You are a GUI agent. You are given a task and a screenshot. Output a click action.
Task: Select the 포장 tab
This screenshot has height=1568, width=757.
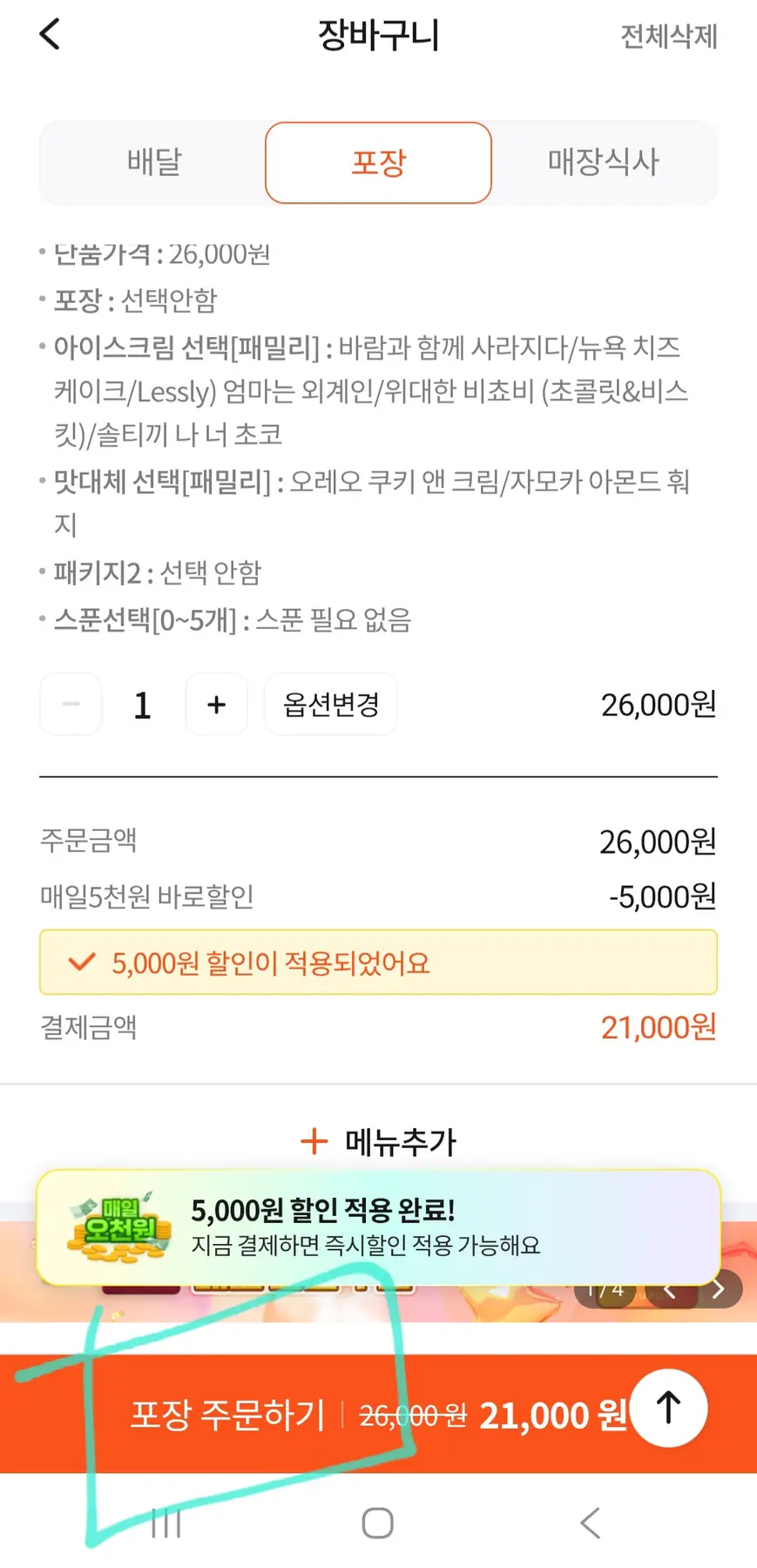point(378,163)
